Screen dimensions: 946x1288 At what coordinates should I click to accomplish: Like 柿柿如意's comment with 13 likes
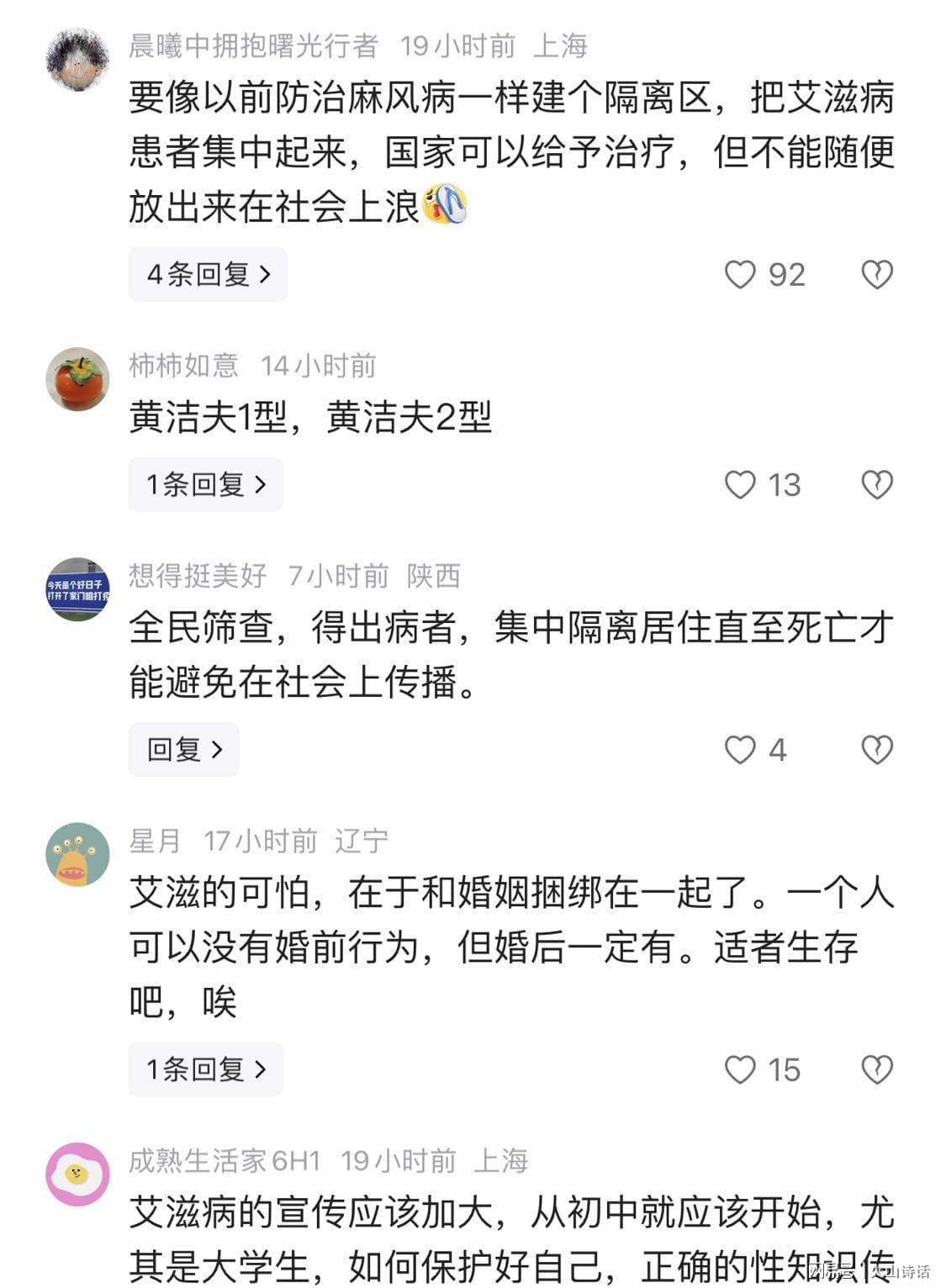pos(741,485)
